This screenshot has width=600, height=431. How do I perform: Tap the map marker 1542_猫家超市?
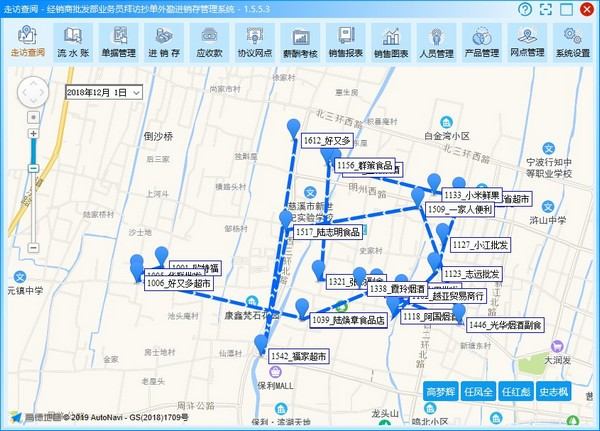(262, 344)
